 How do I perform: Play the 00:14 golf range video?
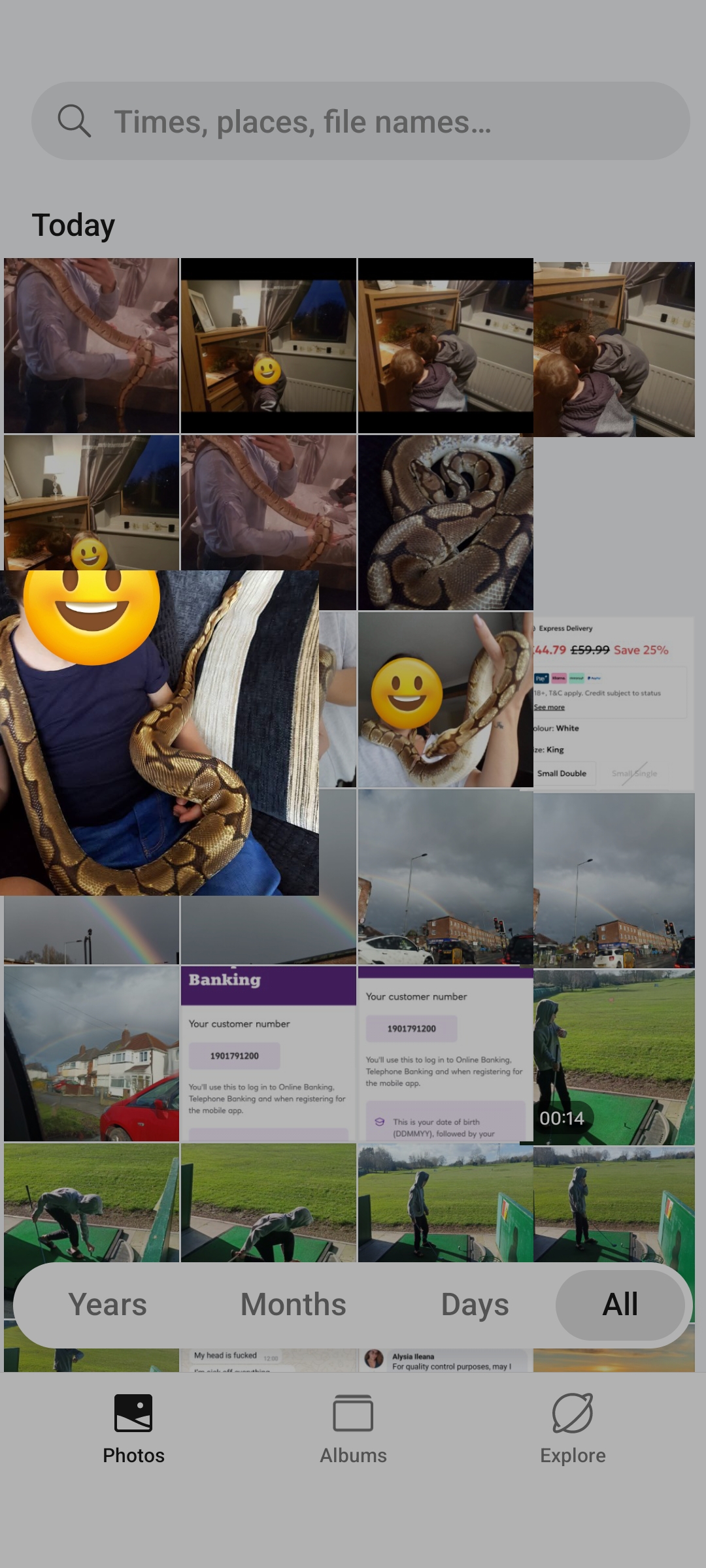pyautogui.click(x=614, y=1057)
